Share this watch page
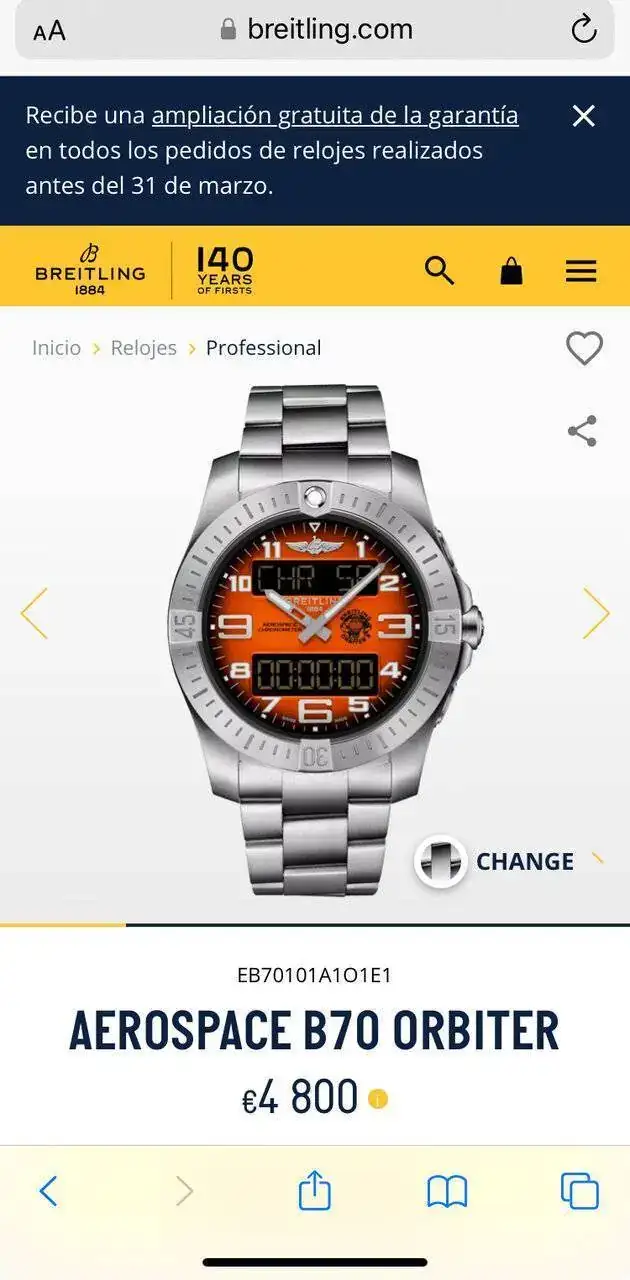This screenshot has width=630, height=1280. click(582, 431)
